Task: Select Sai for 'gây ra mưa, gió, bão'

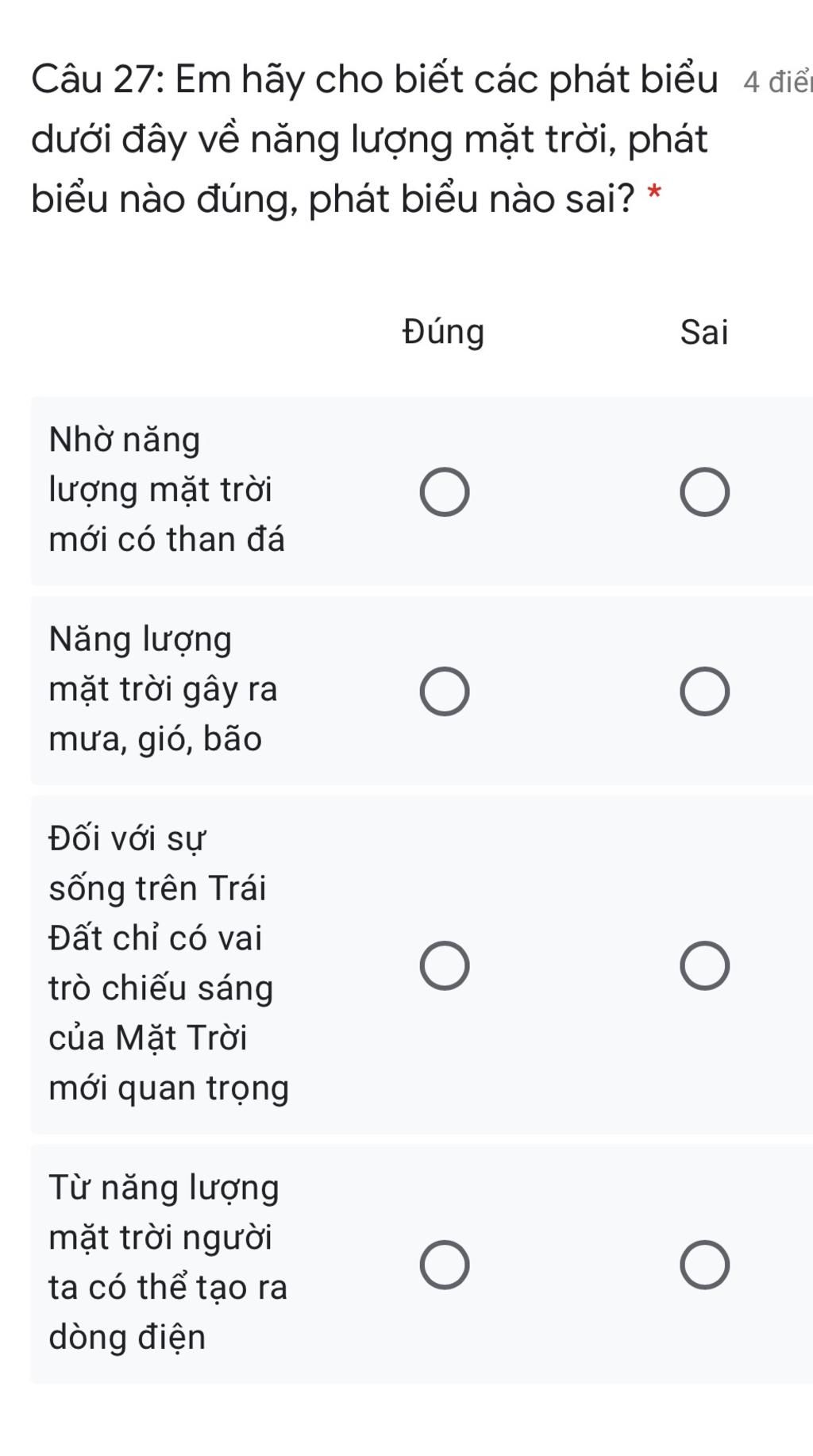Action: tap(704, 691)
